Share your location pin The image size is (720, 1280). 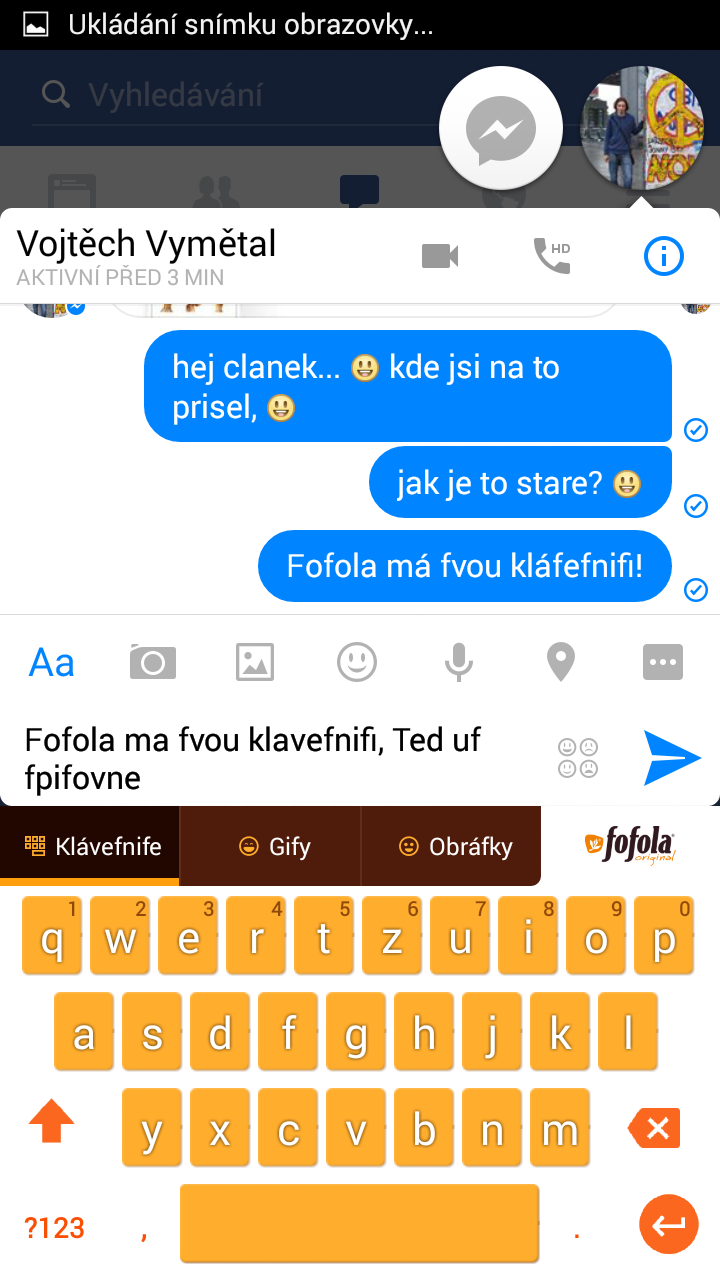[560, 662]
